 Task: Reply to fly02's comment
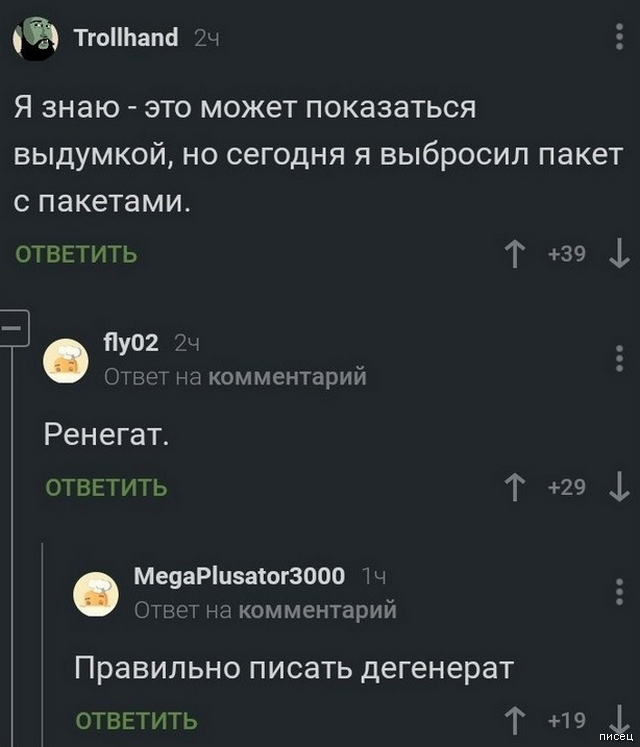click(106, 488)
